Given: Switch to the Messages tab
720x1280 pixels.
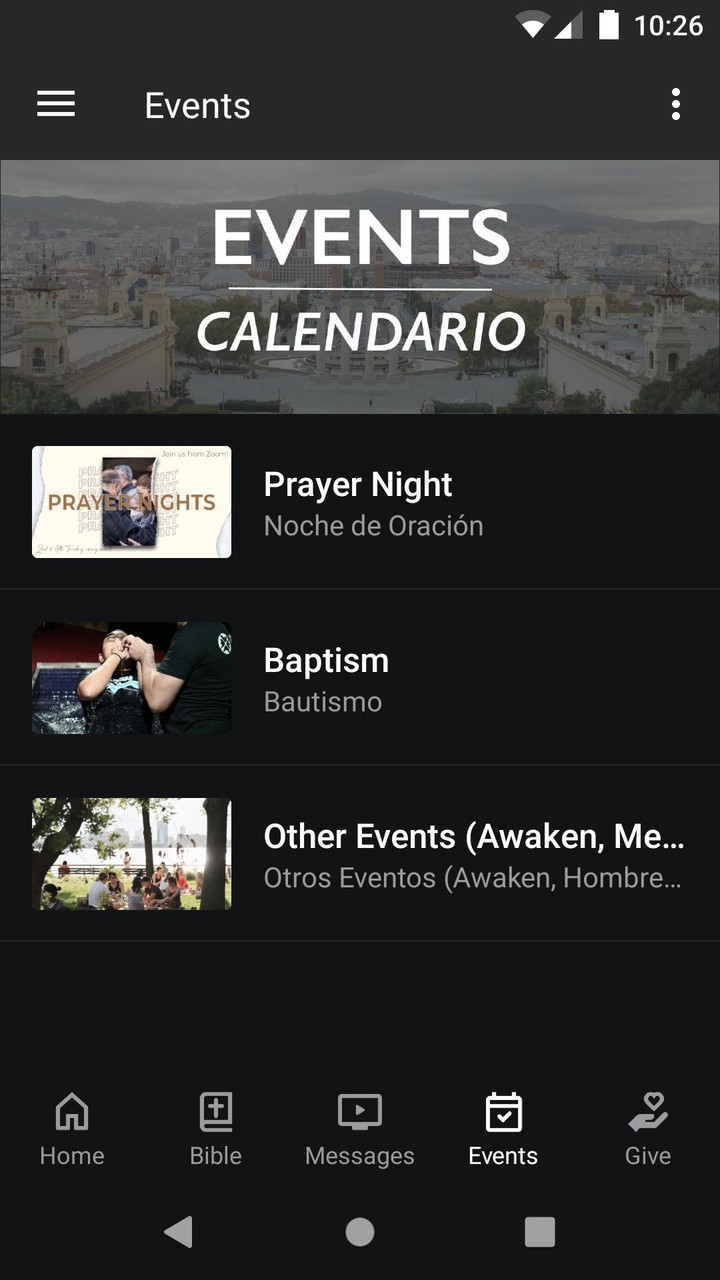Looking at the screenshot, I should click(360, 1130).
